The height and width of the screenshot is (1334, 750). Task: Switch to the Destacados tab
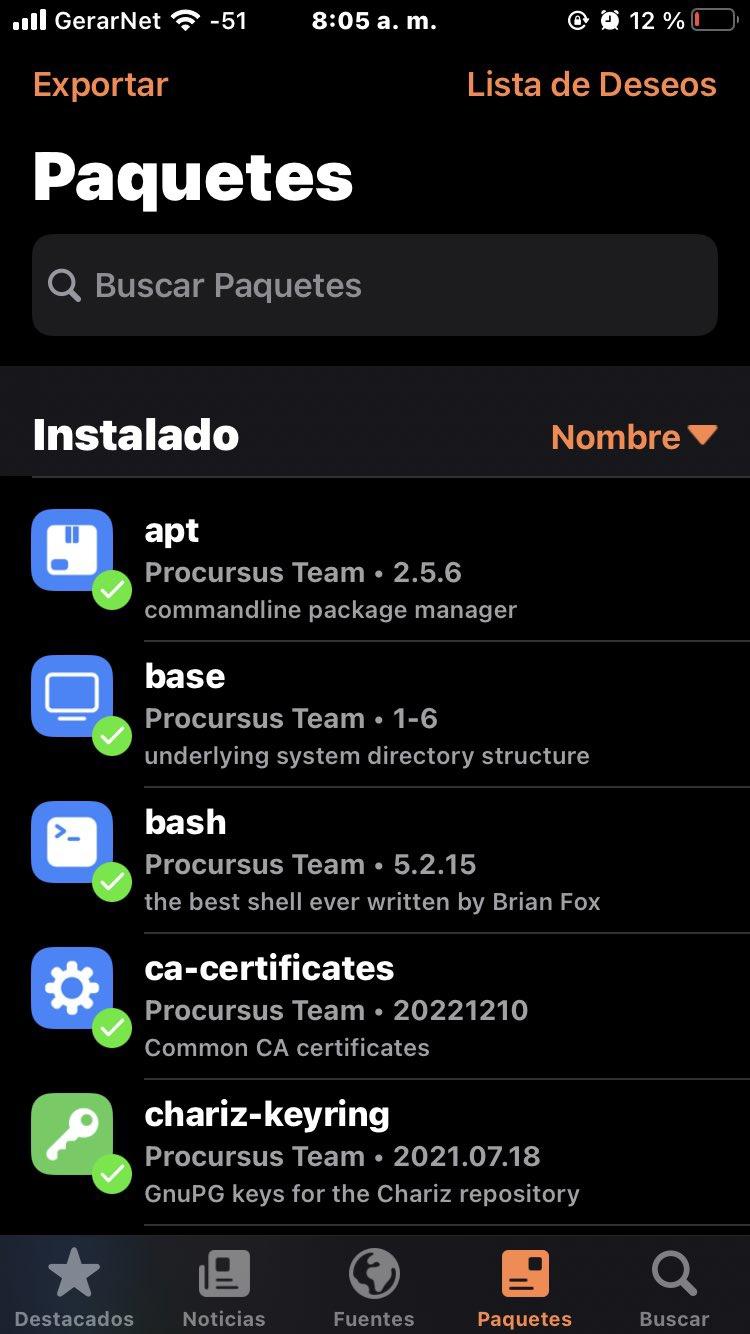tap(74, 1288)
